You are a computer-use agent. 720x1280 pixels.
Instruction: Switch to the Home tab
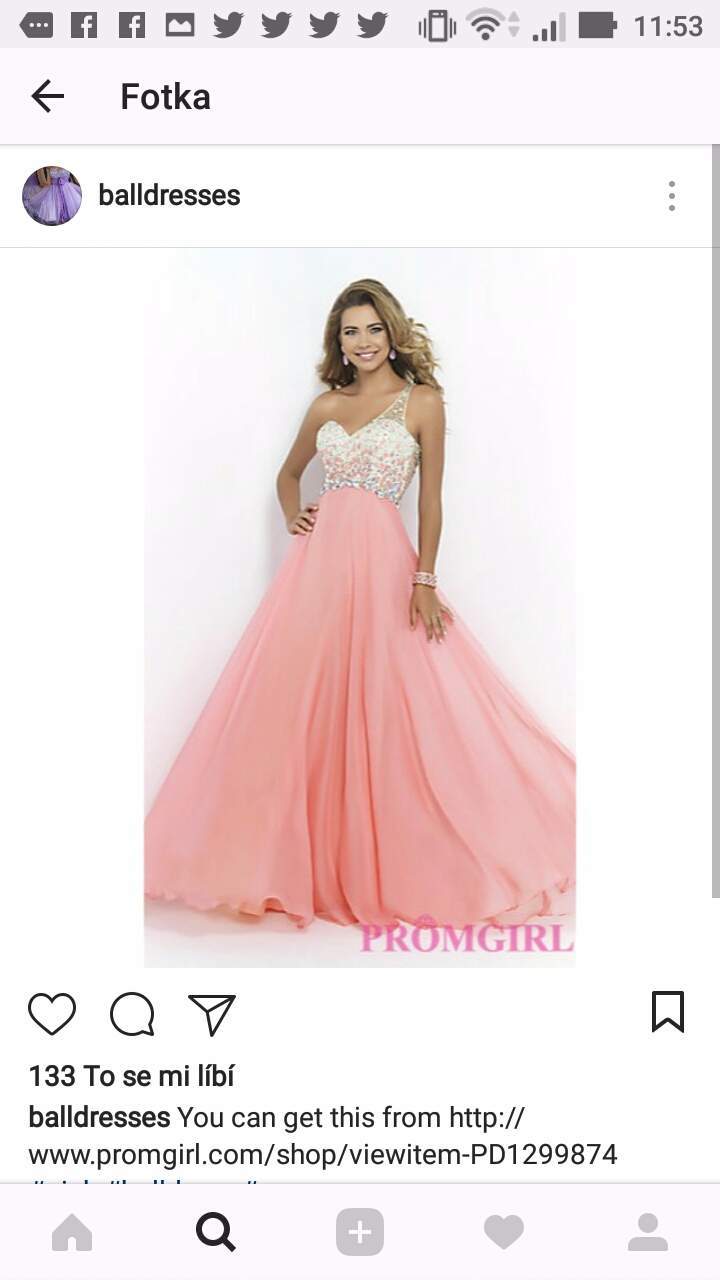click(x=72, y=1233)
